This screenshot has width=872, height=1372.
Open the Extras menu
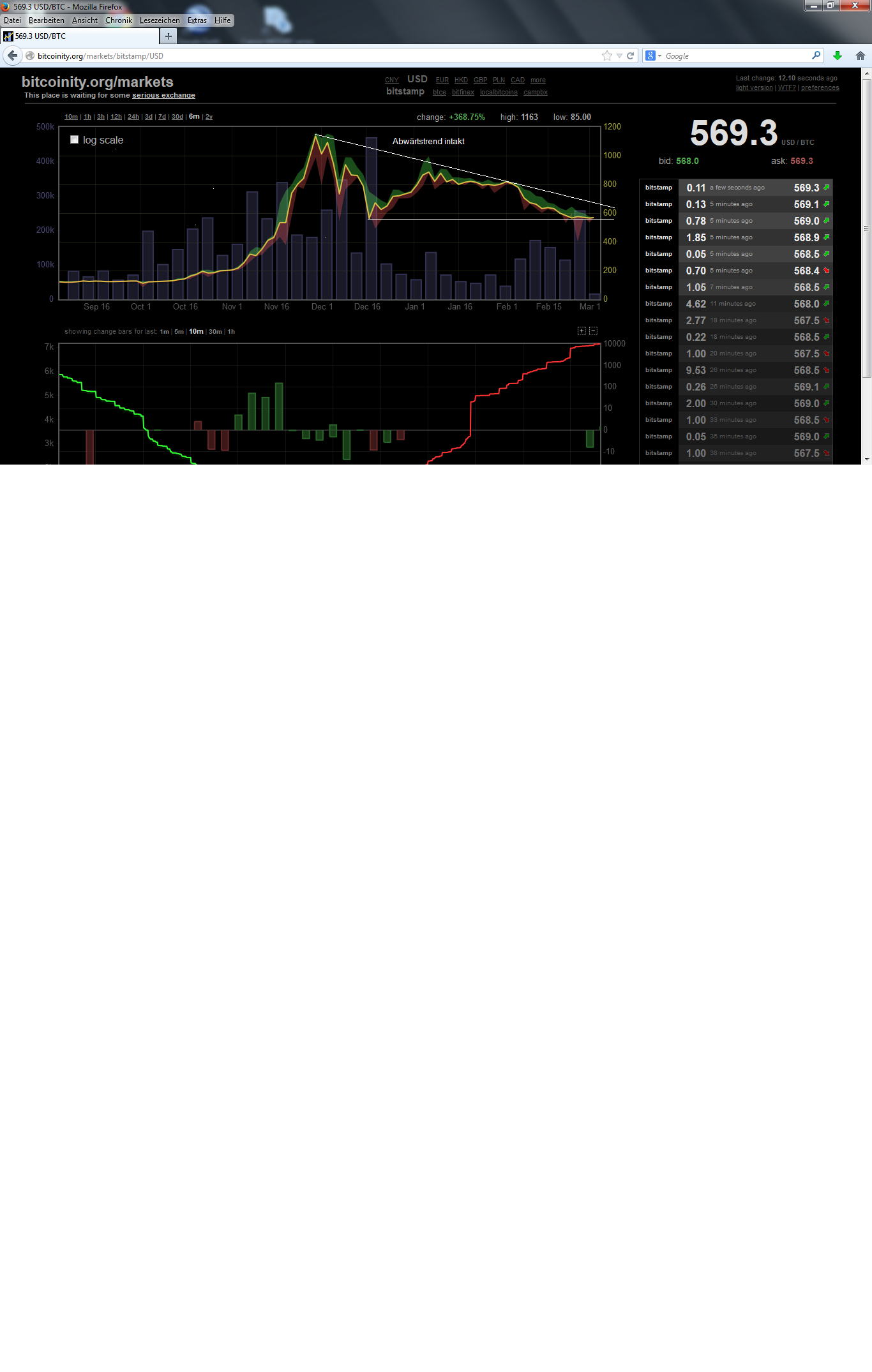[x=197, y=20]
